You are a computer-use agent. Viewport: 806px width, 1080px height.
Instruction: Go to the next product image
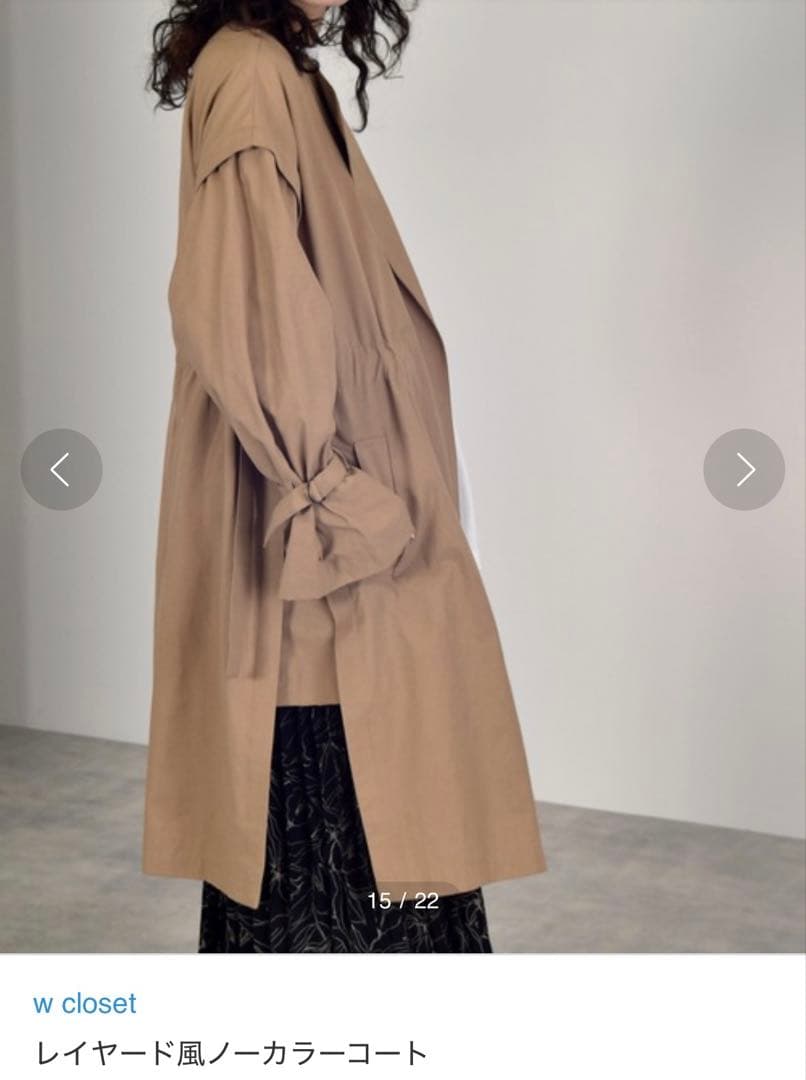click(x=744, y=470)
